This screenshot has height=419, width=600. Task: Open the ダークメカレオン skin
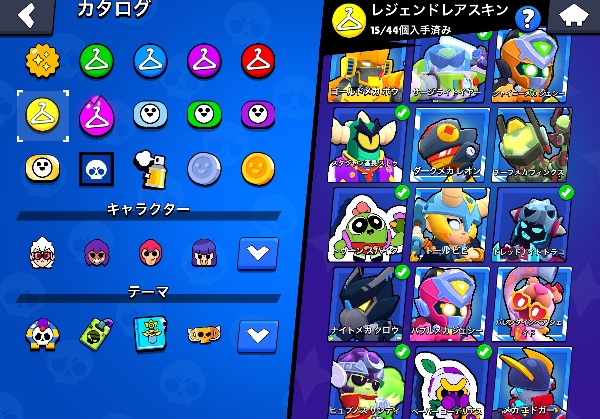[452, 144]
